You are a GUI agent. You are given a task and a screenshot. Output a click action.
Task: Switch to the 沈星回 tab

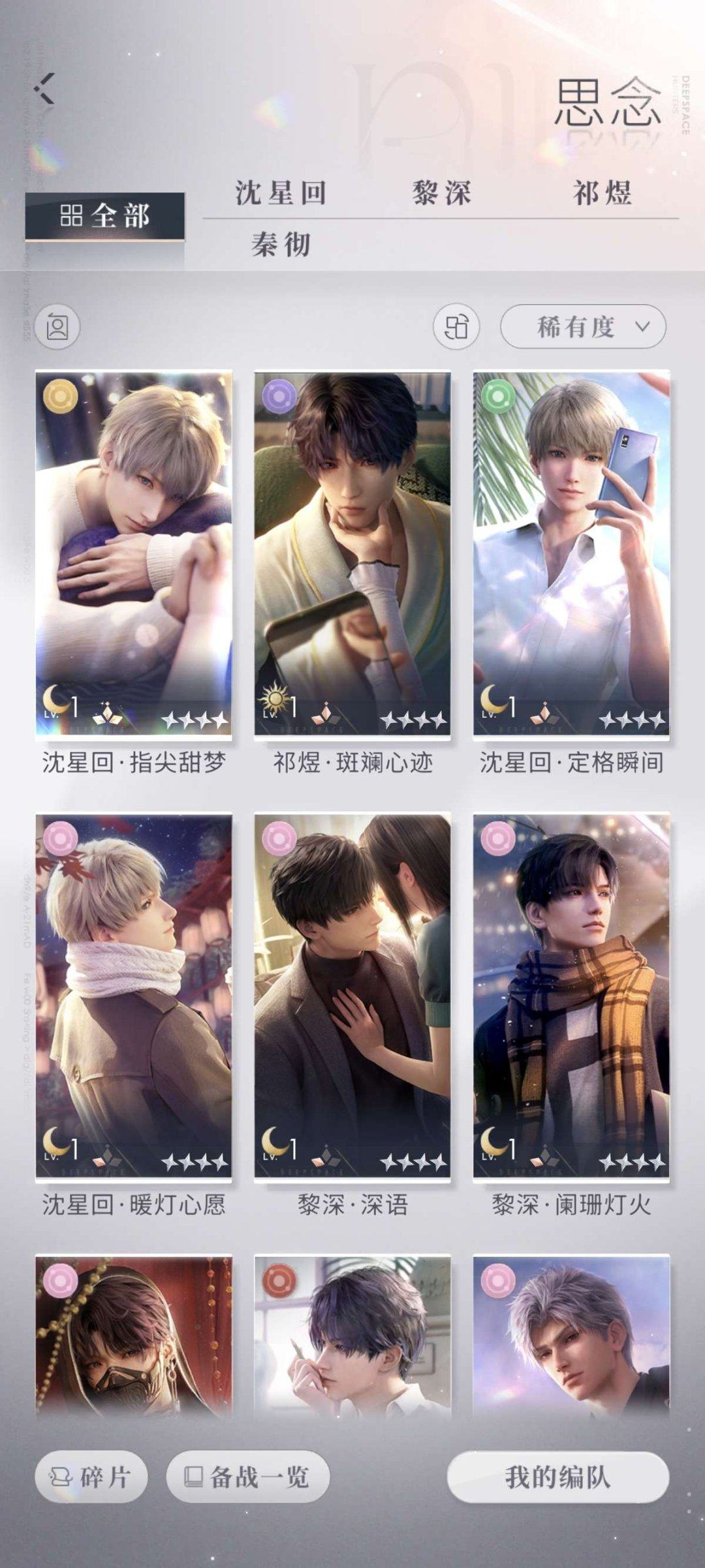[x=281, y=193]
